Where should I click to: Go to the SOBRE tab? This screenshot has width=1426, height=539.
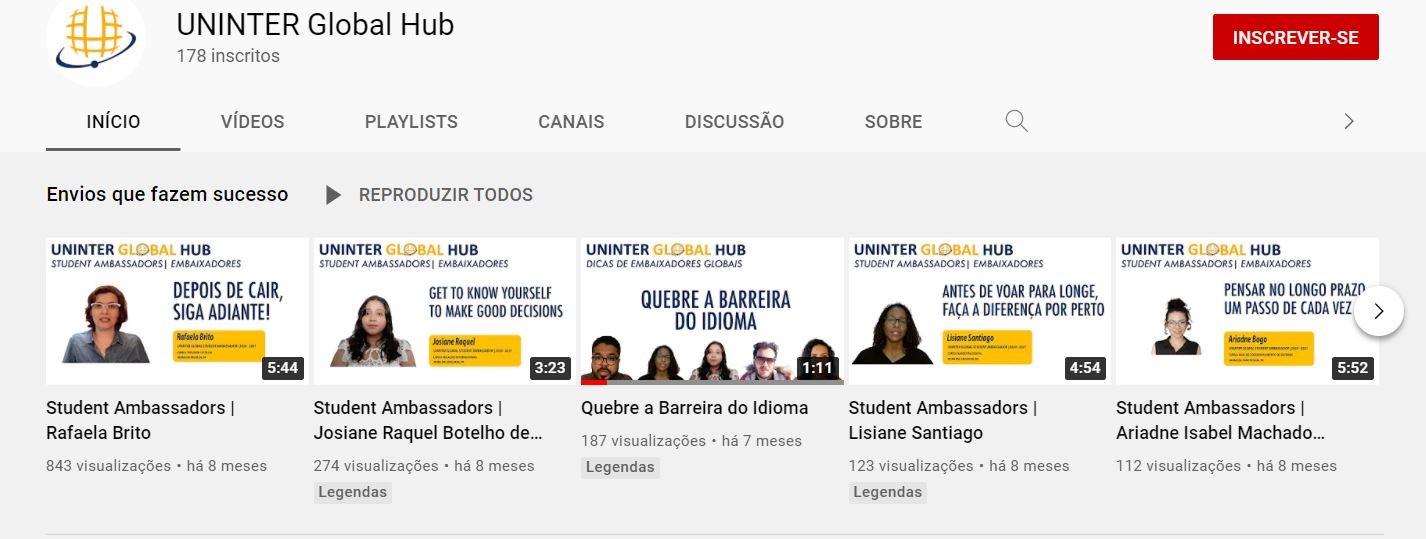click(893, 122)
